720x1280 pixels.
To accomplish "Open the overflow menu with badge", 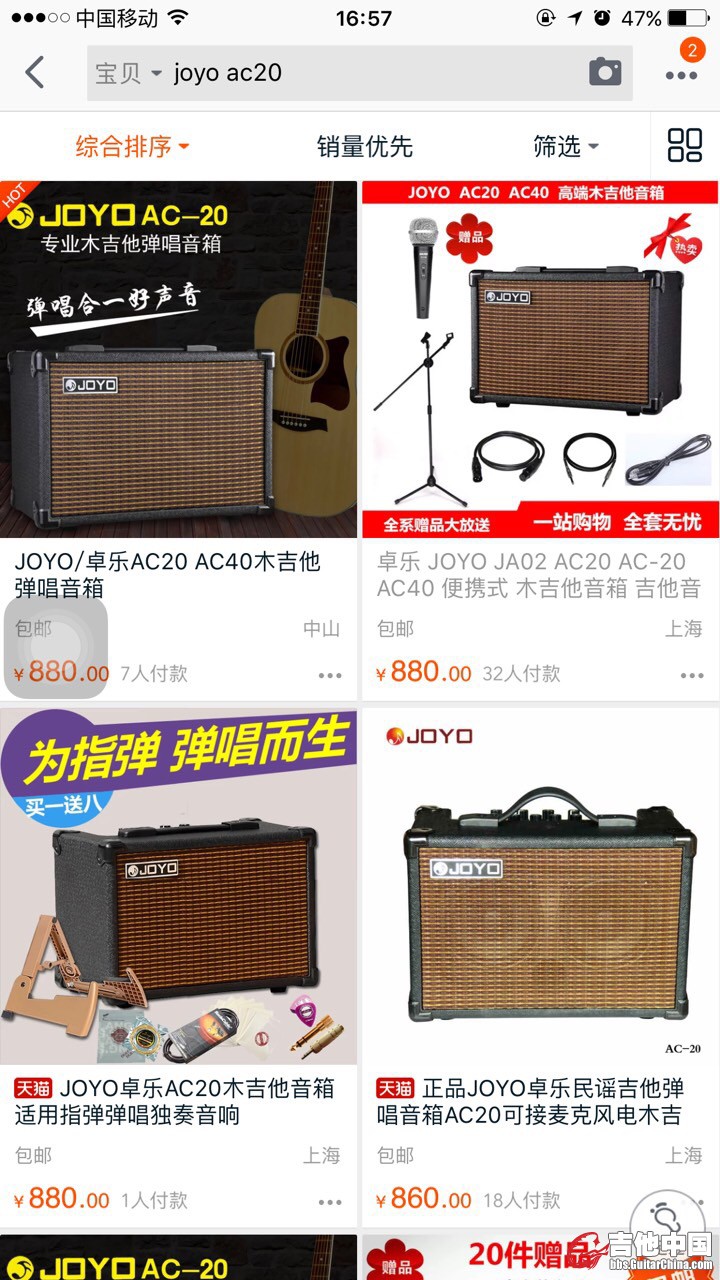I will [682, 73].
